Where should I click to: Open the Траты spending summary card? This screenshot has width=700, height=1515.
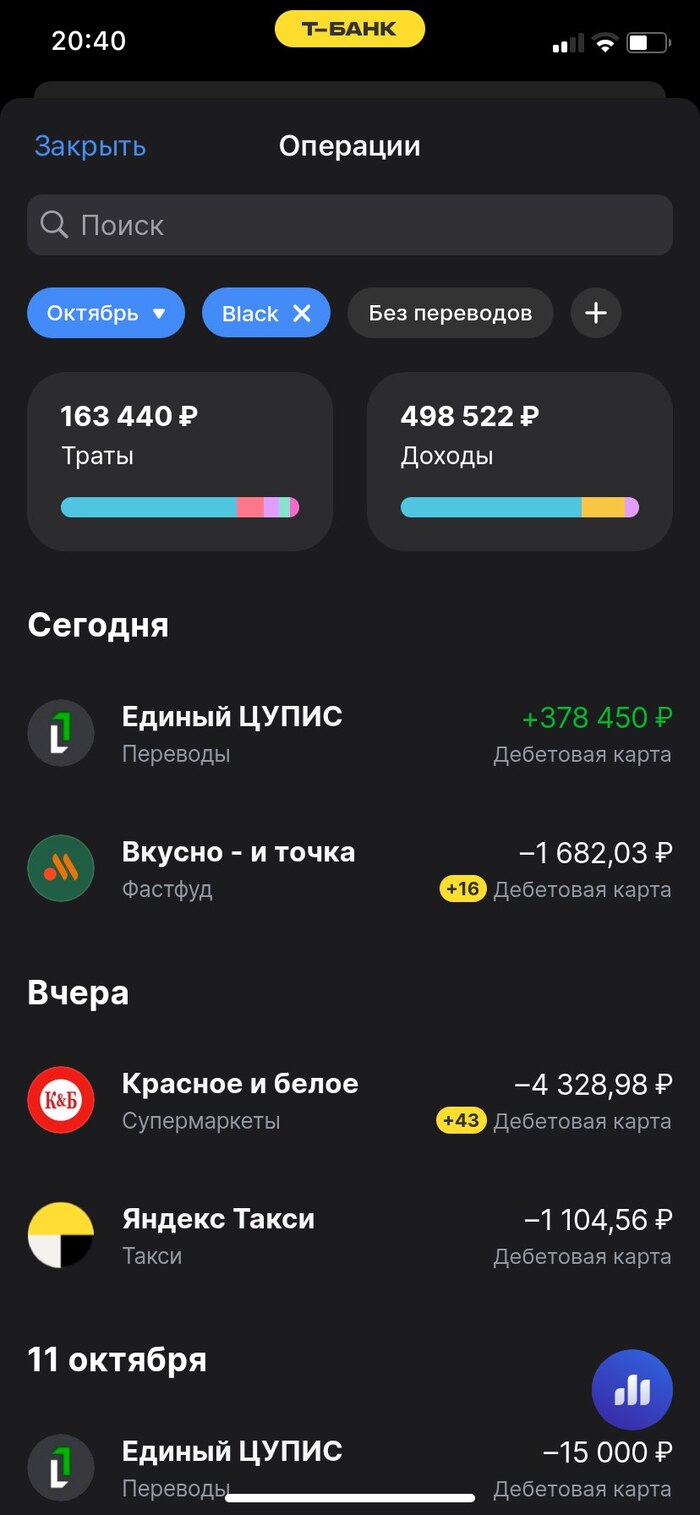[180, 461]
